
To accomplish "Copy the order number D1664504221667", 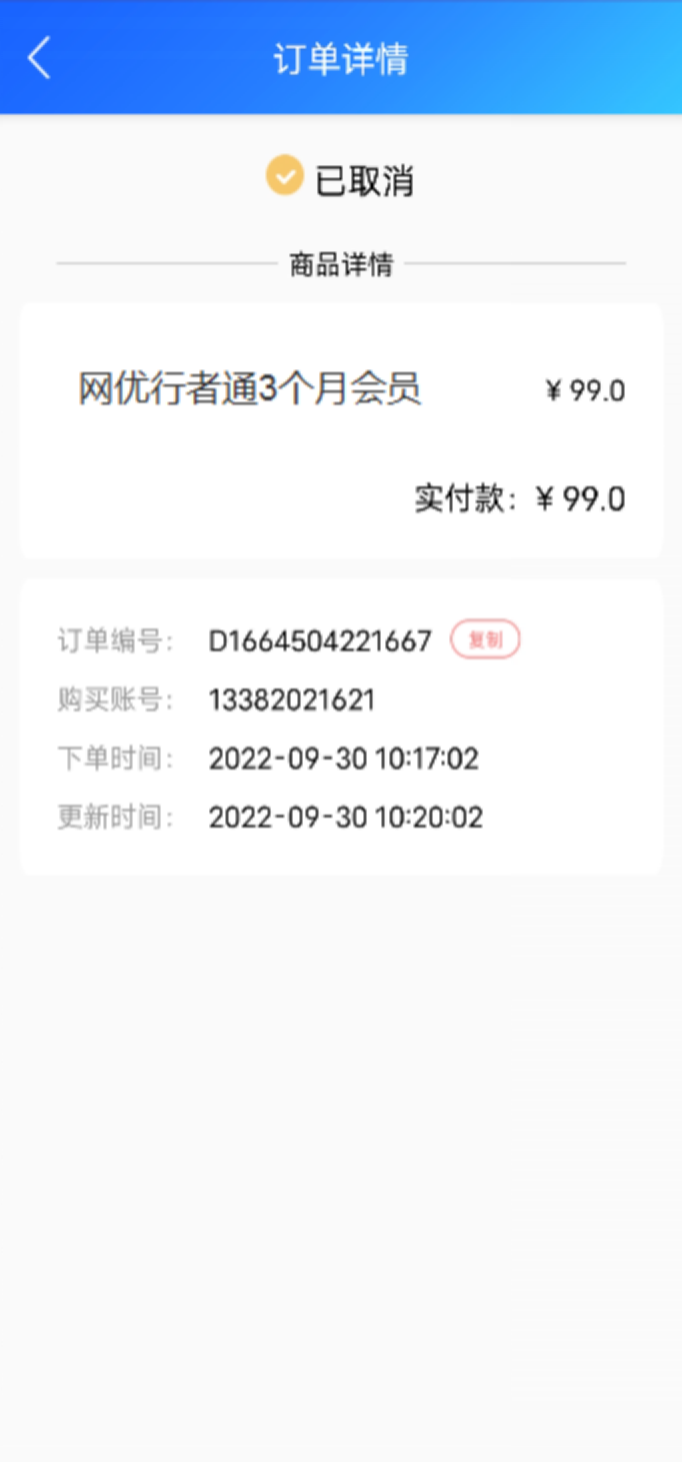I will tap(485, 640).
